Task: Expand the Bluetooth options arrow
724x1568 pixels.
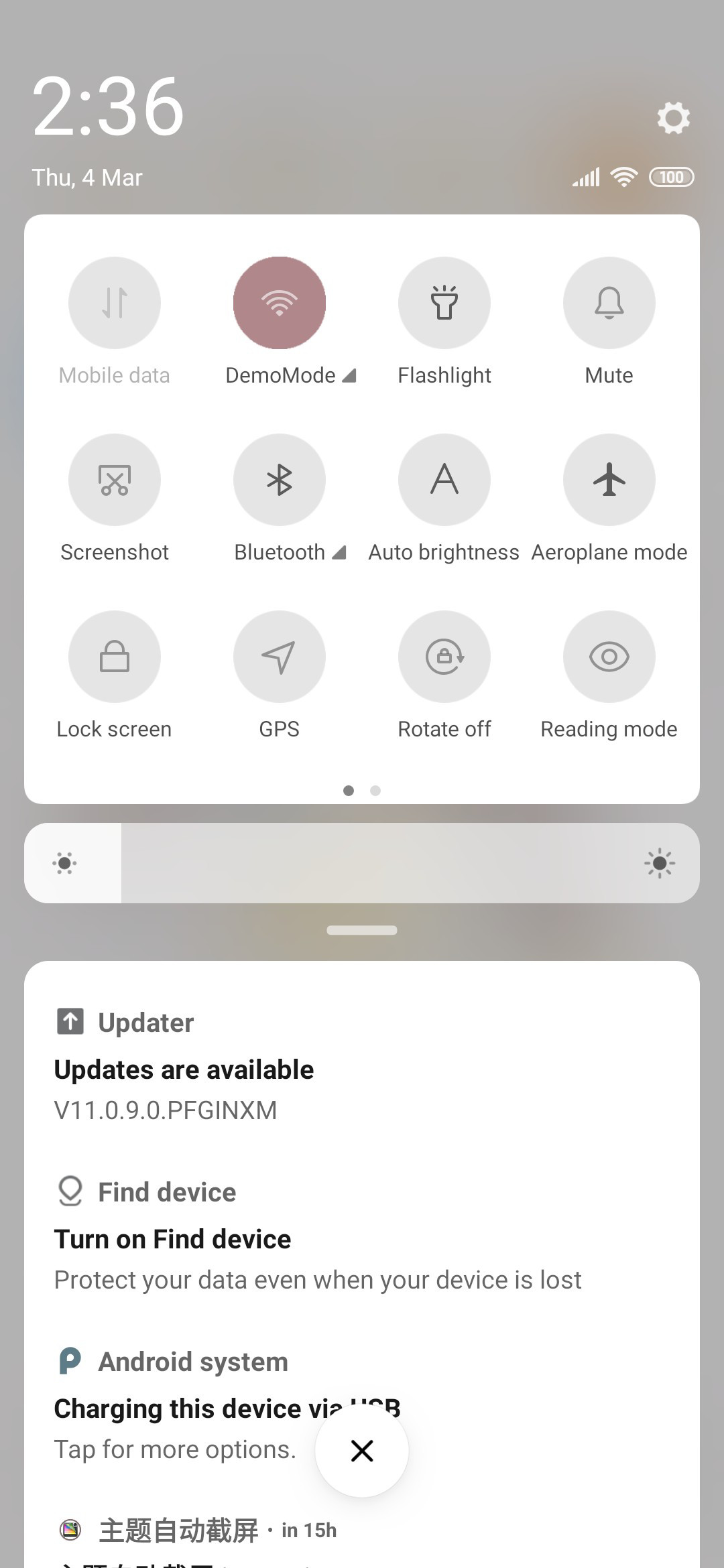Action: 339,552
